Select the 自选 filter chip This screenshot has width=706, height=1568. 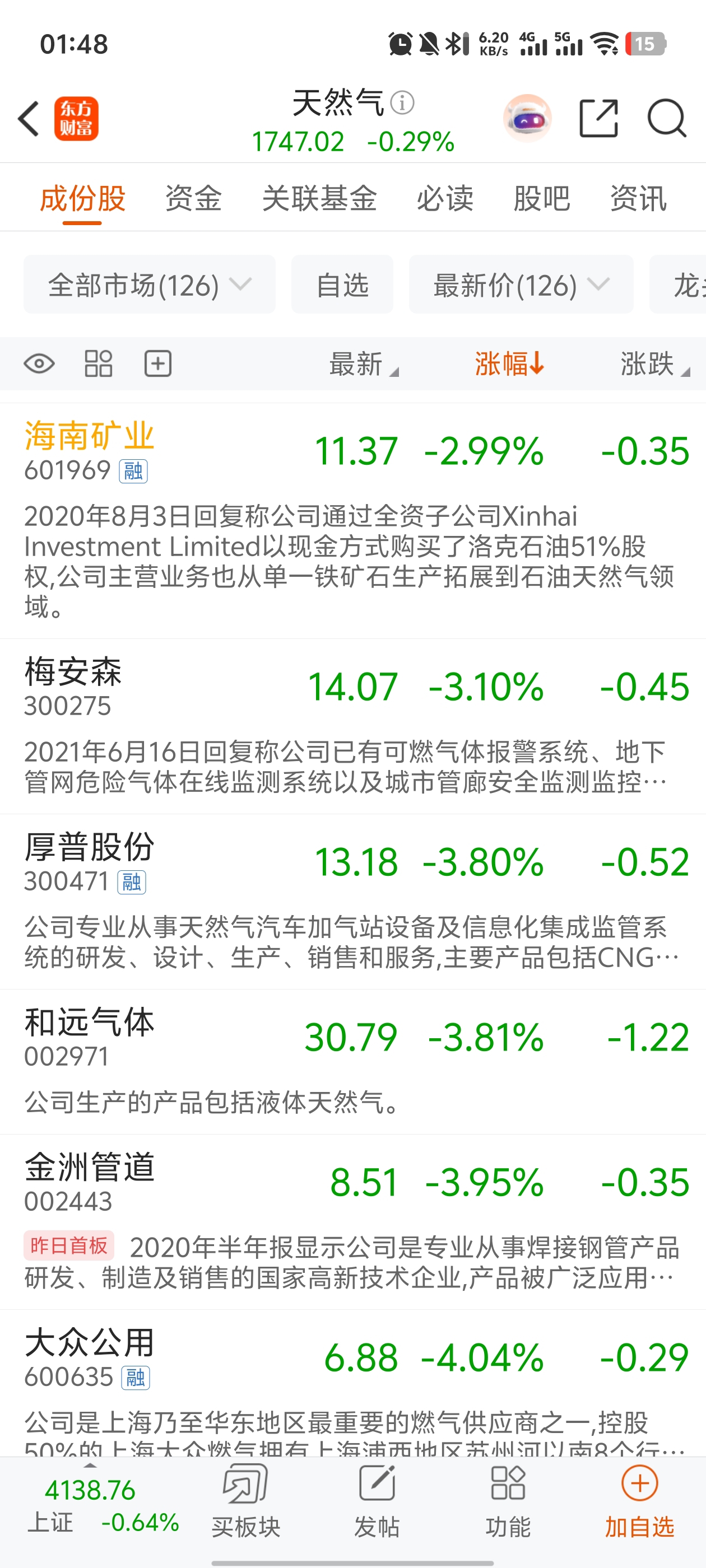pos(342,285)
